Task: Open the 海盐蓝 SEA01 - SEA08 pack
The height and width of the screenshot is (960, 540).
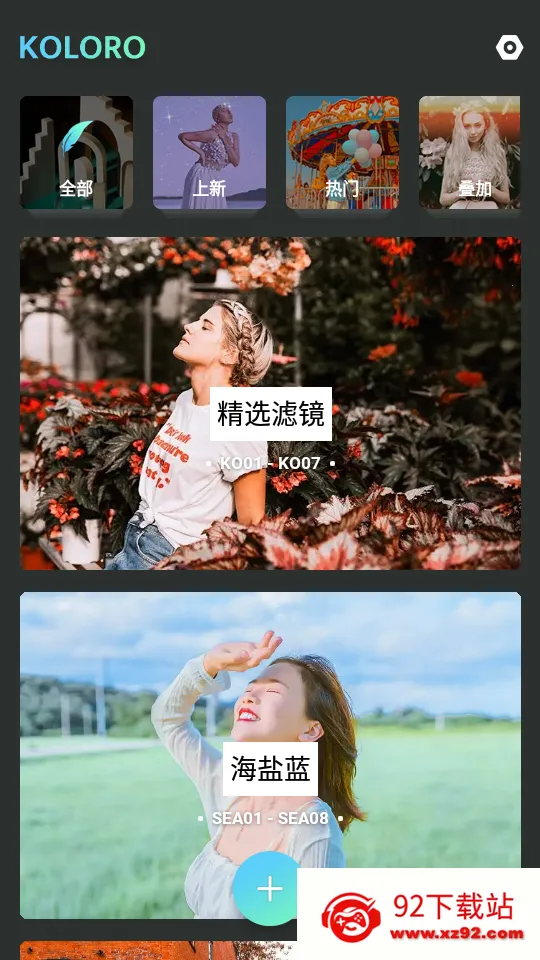Action: tap(271, 755)
